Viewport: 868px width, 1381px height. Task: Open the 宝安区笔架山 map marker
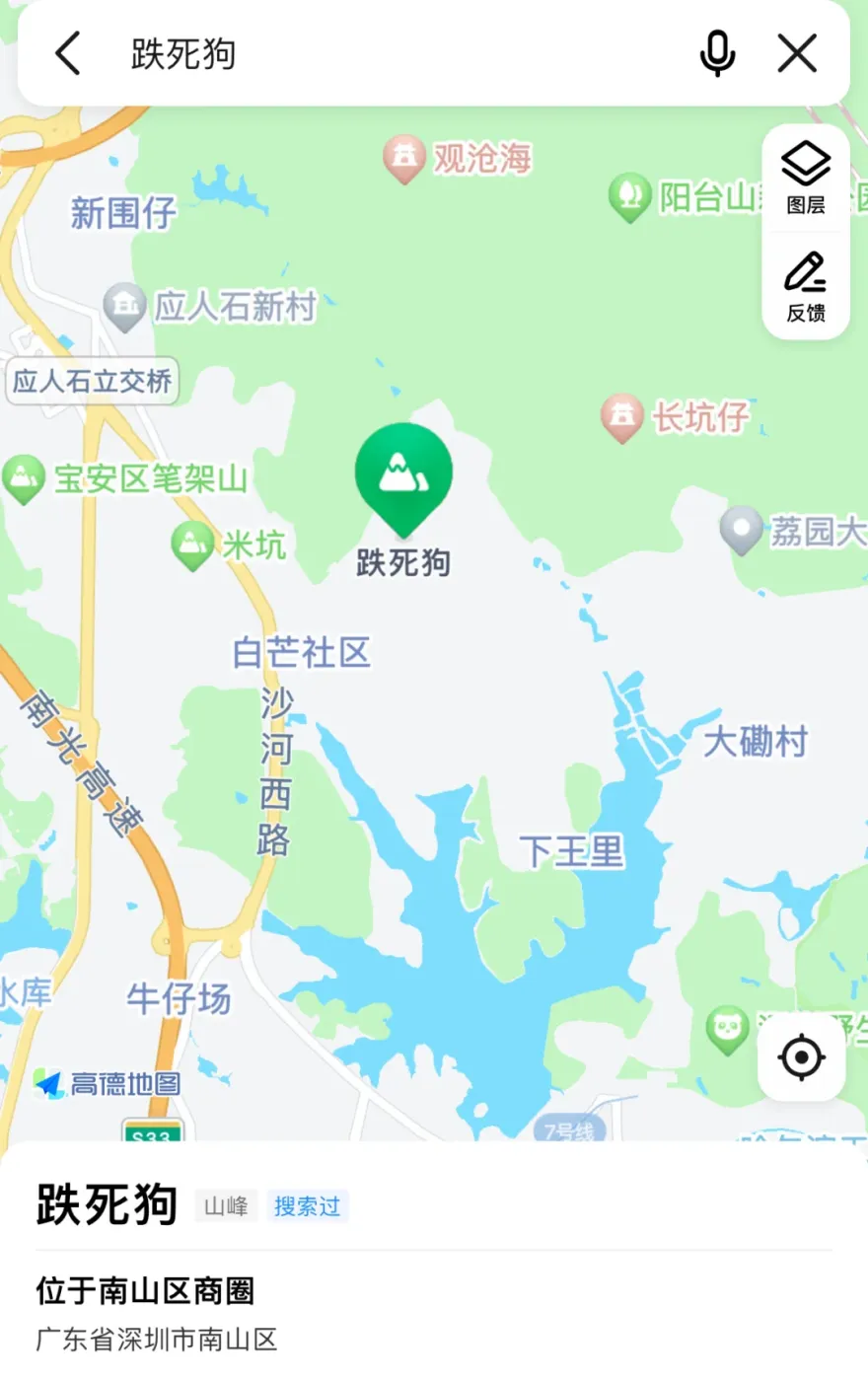coord(24,478)
